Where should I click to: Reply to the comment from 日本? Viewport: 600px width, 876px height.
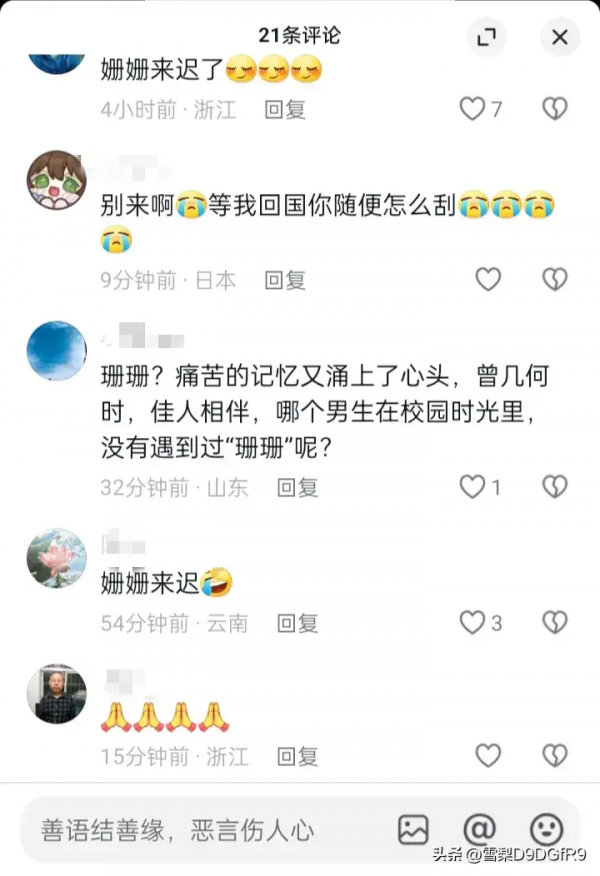[x=285, y=281]
